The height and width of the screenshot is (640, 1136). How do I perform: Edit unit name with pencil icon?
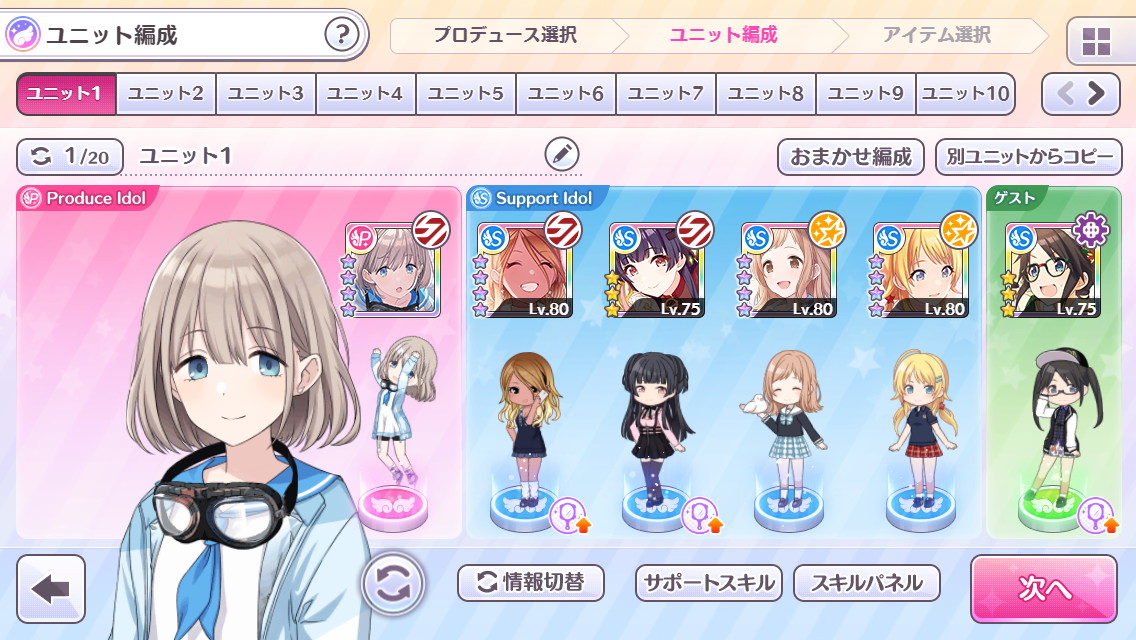pyautogui.click(x=562, y=155)
